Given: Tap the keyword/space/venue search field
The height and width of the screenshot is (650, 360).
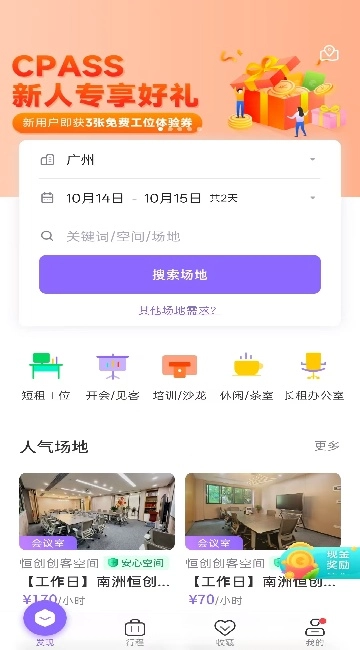Looking at the screenshot, I should 179,236.
